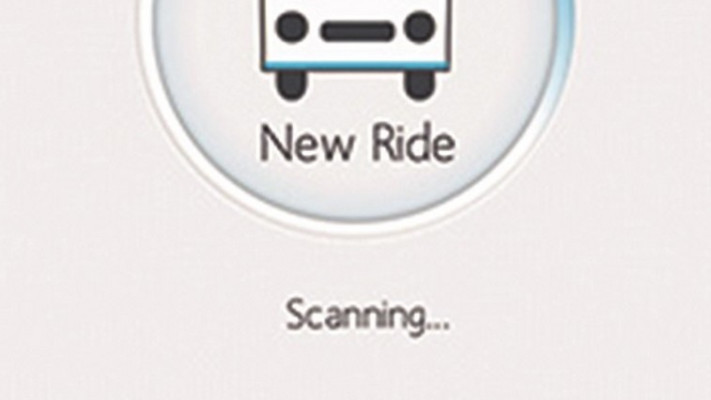This screenshot has width=711, height=400.
Task: Tap the New Ride circular button
Action: [357, 100]
